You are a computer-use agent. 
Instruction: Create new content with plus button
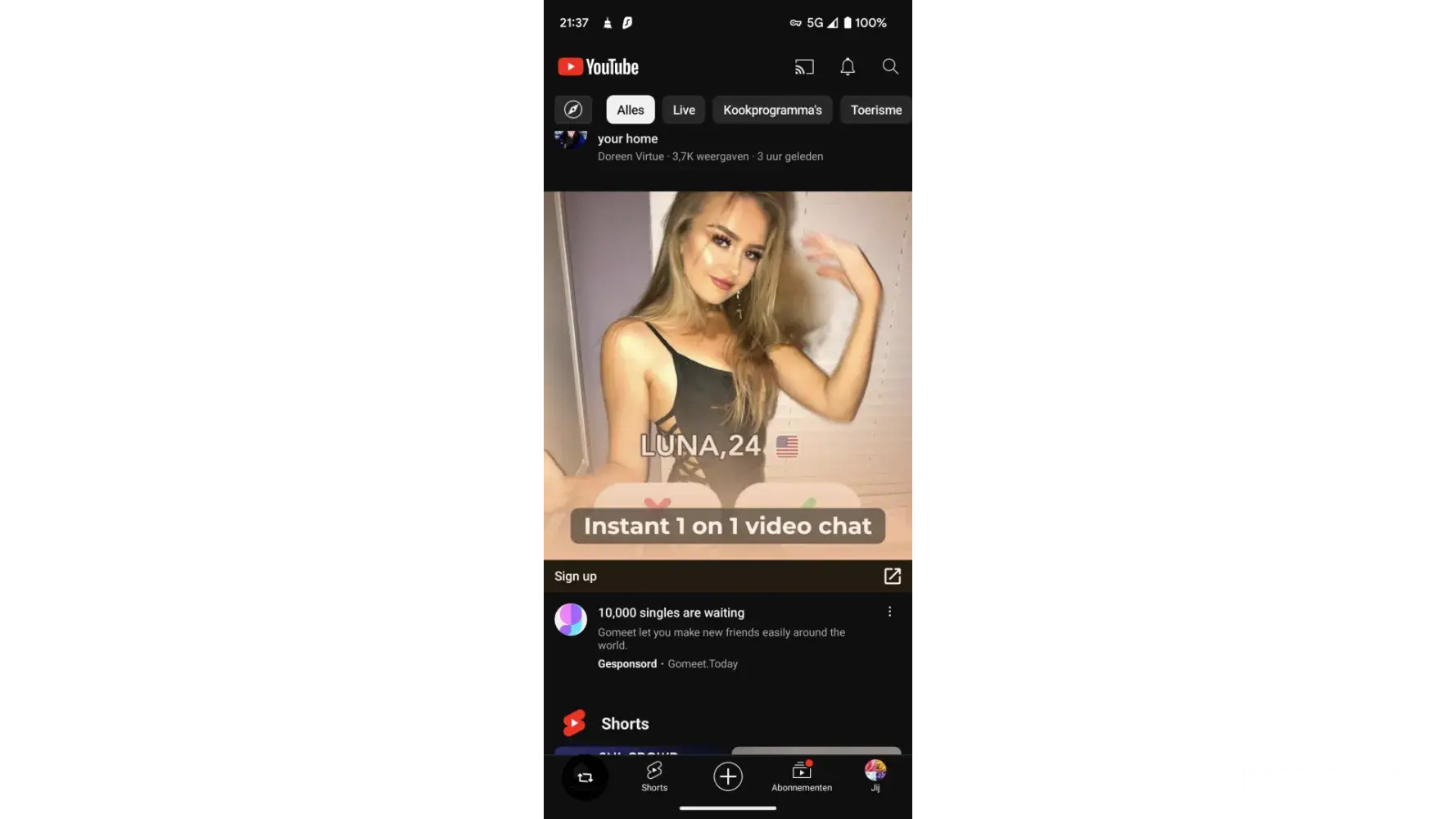pos(727,776)
